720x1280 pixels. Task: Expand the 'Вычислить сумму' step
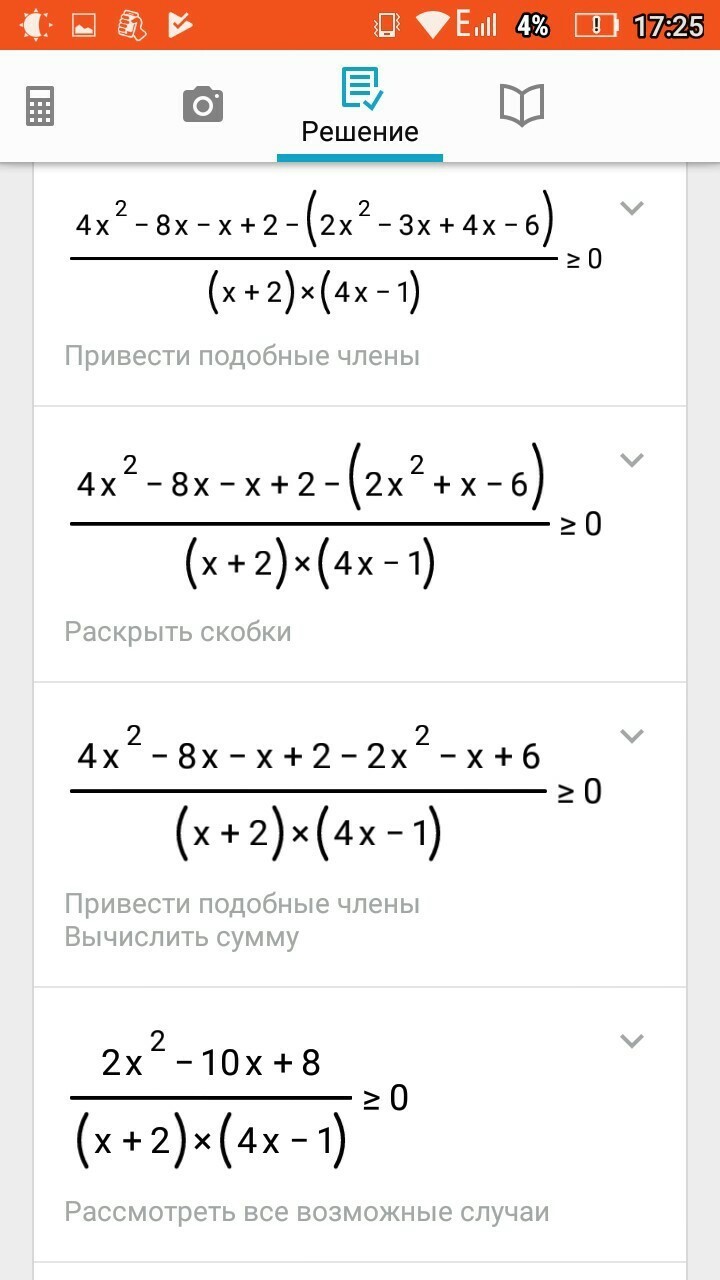631,736
